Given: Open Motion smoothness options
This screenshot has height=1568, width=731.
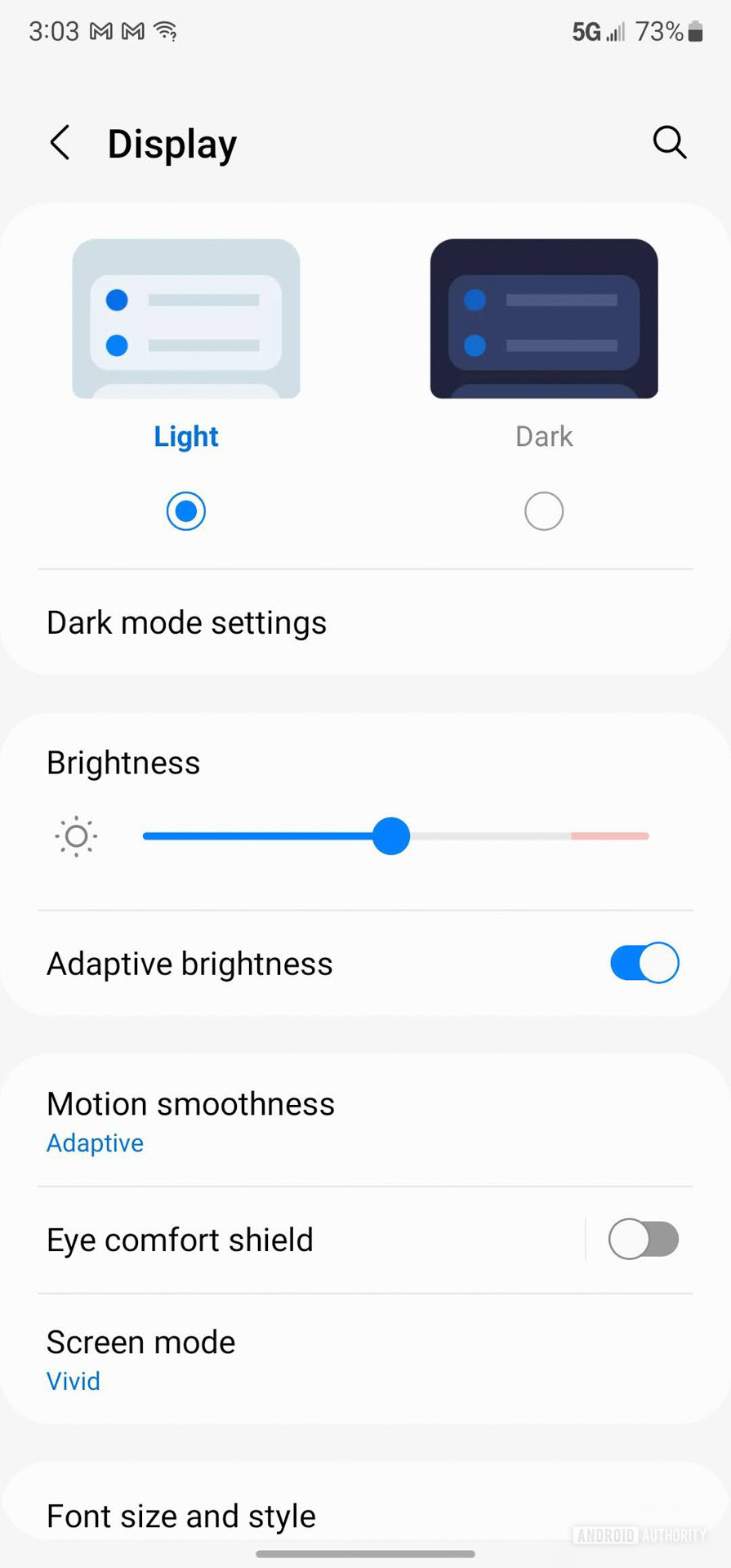Looking at the screenshot, I should point(190,1120).
